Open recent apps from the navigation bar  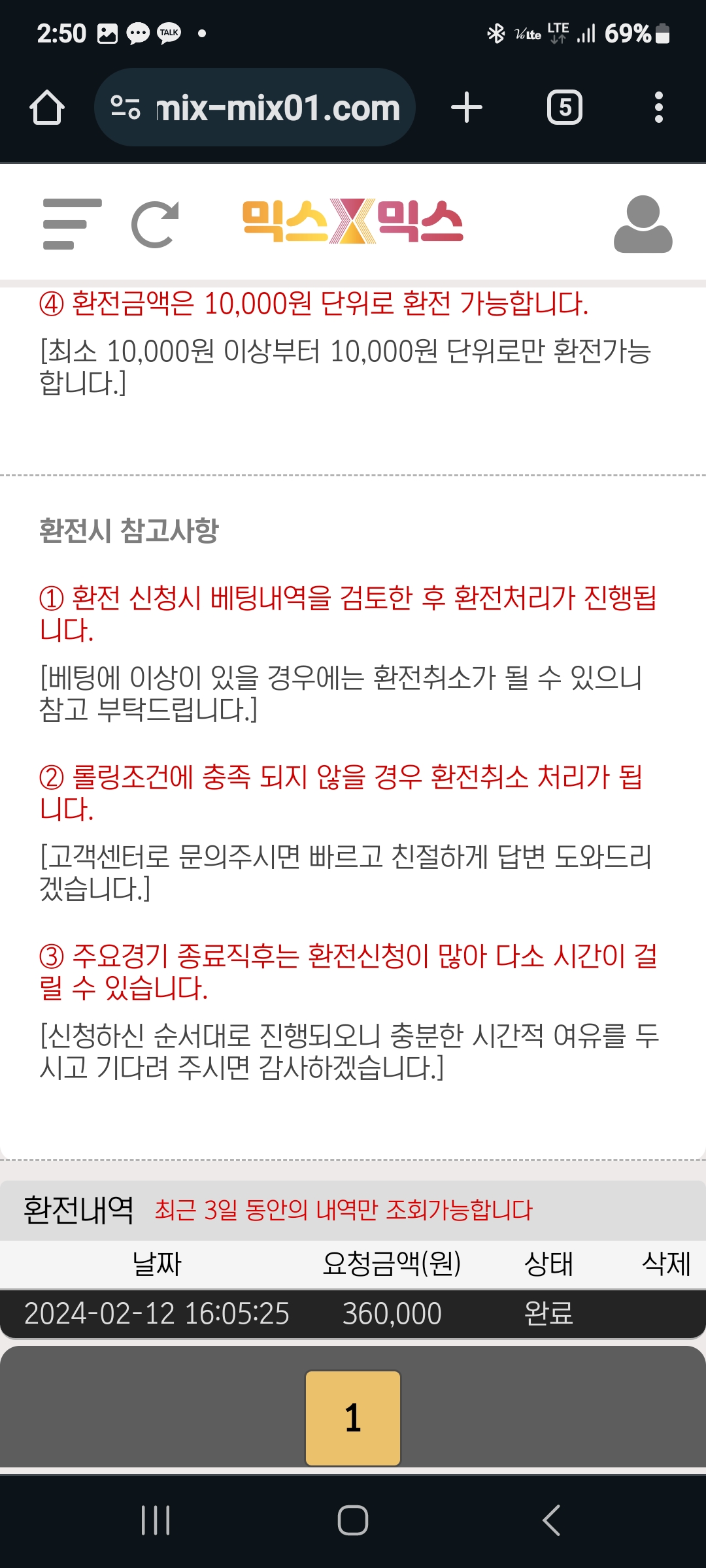[156, 1520]
